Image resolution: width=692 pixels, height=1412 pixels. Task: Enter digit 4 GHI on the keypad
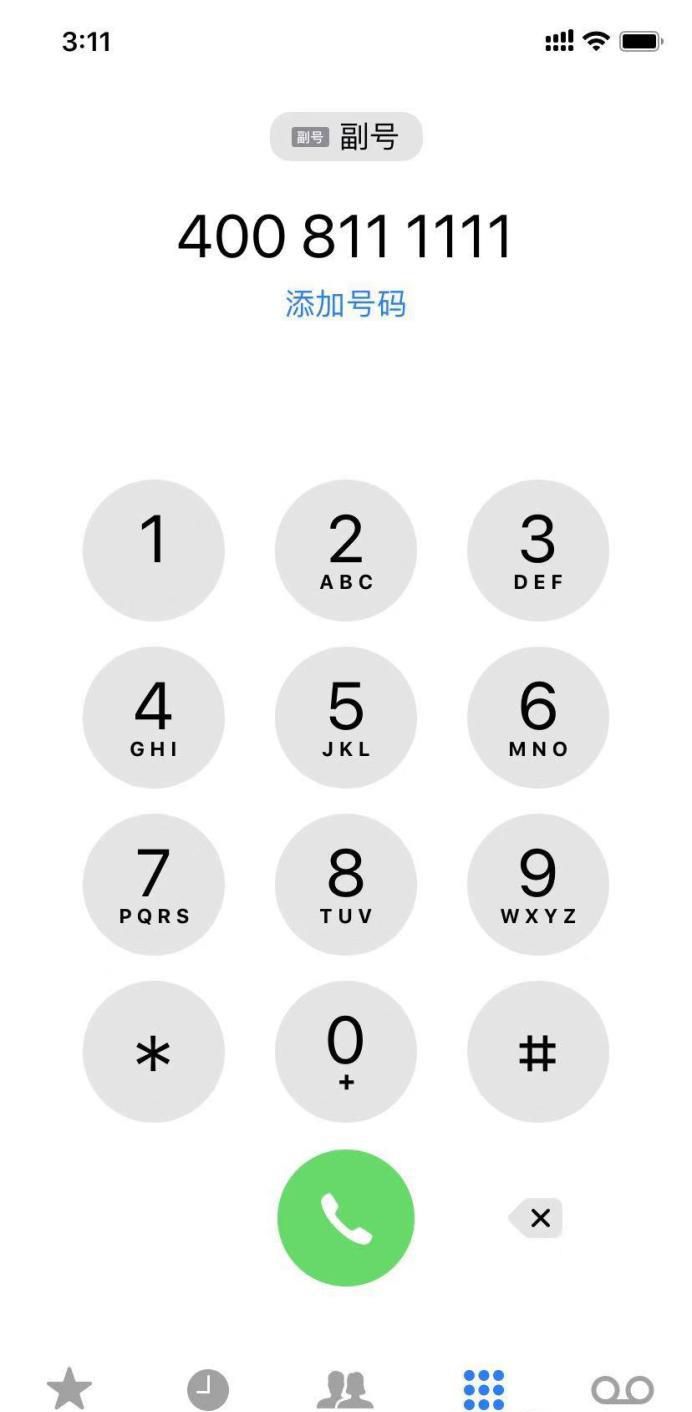point(153,718)
